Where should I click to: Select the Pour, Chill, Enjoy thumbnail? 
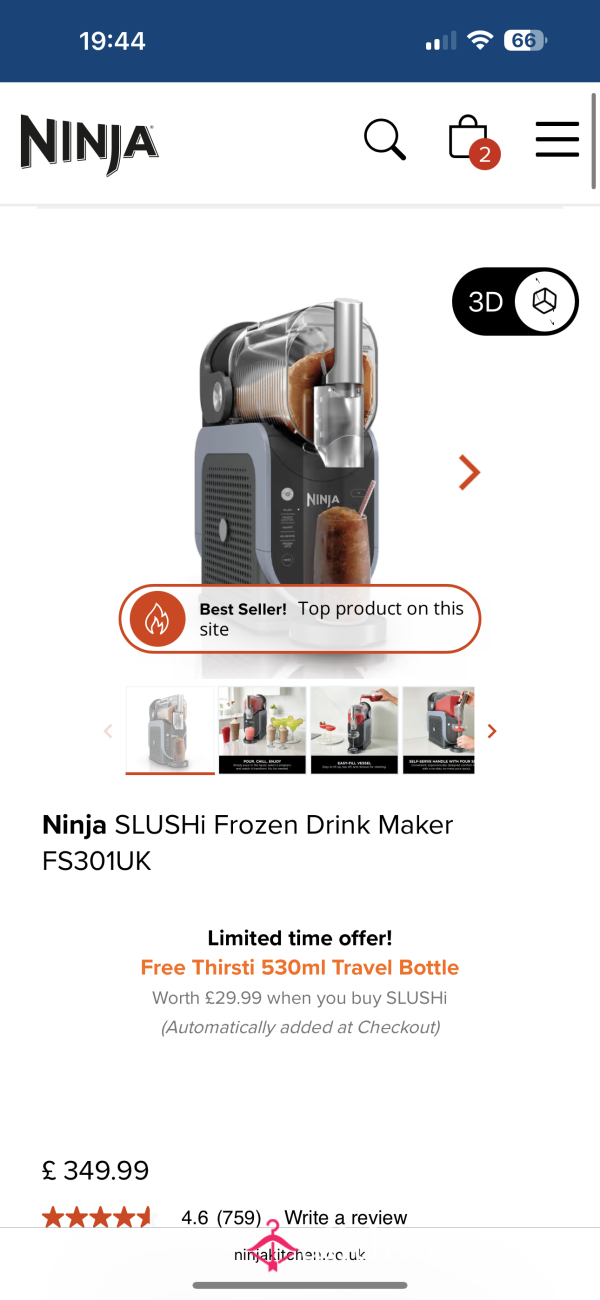pos(262,730)
